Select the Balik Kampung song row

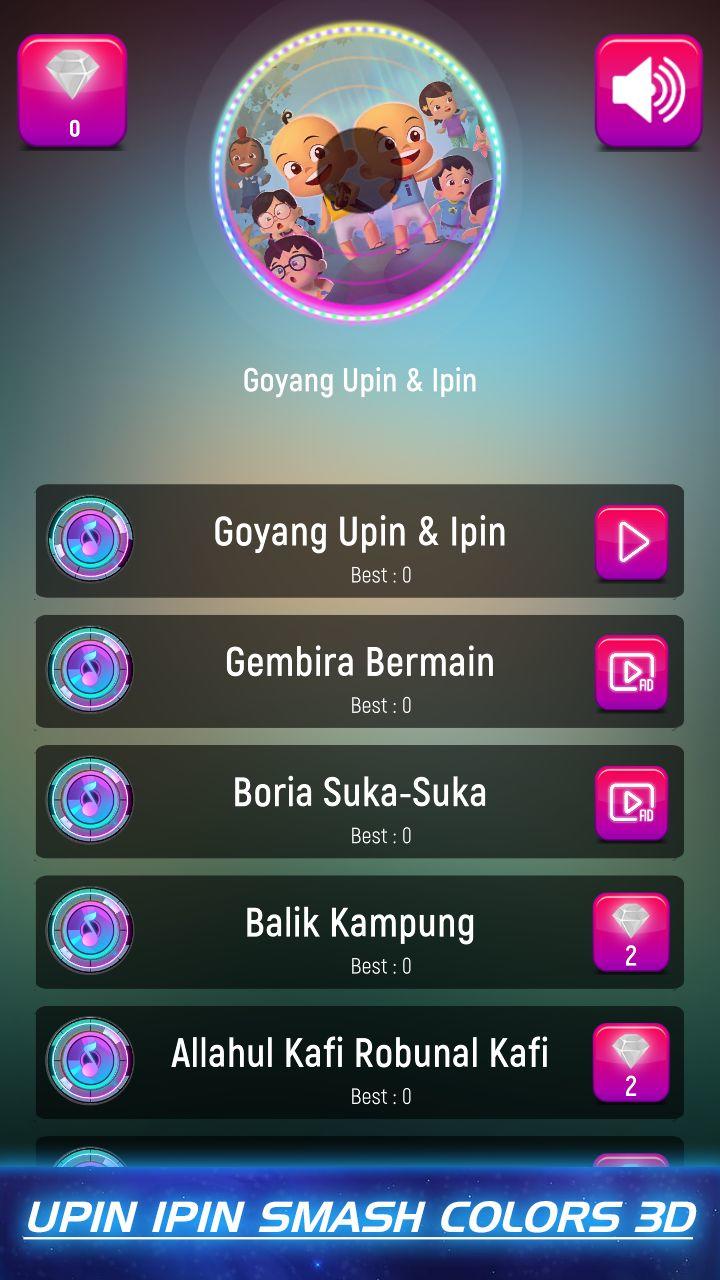359,932
